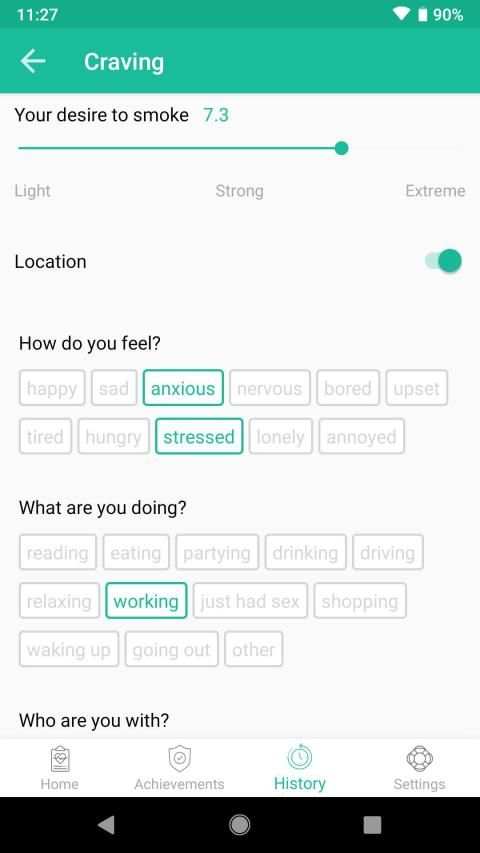
Task: Deselect the working activity chip
Action: pyautogui.click(x=146, y=601)
